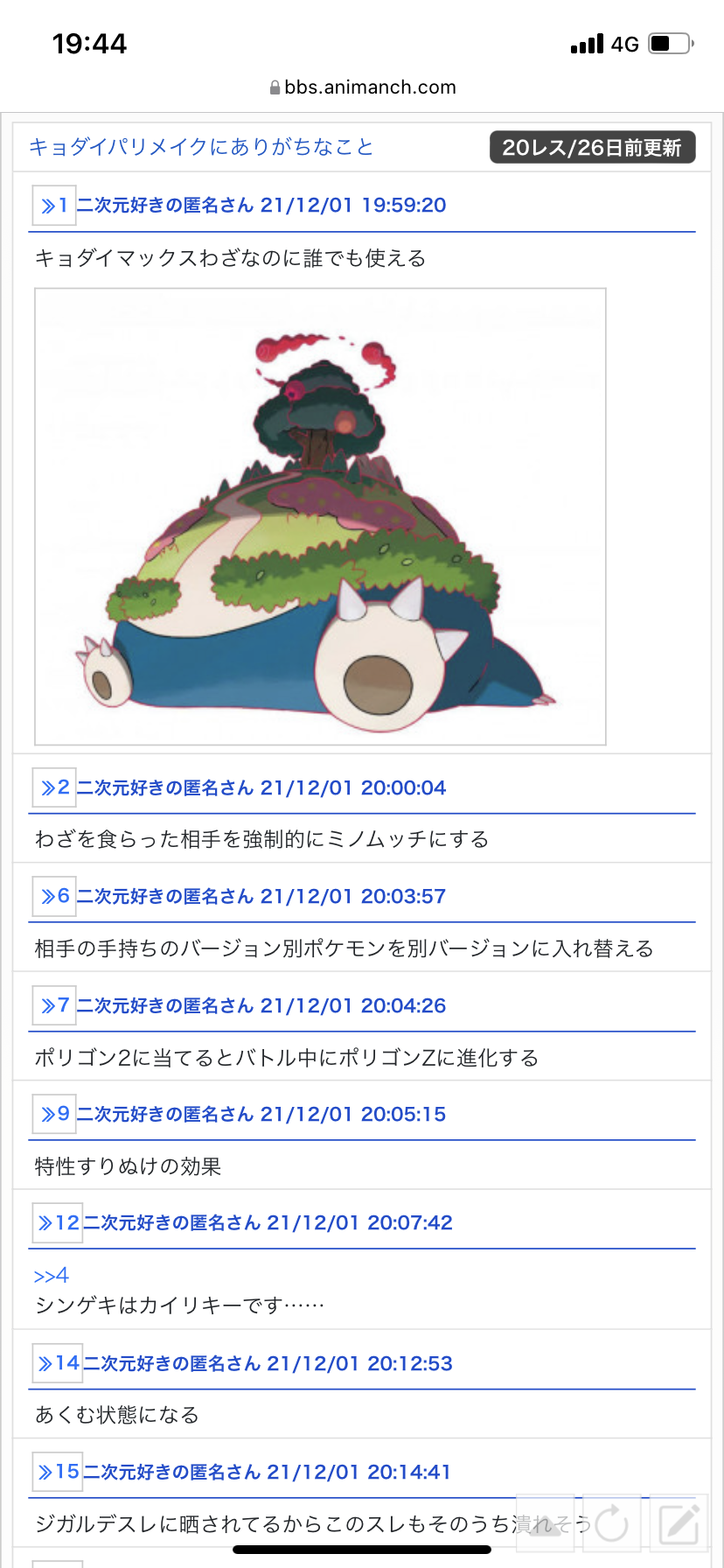Screen dimensions: 724x1568
Task: Tap the >>7 post number button
Action: point(54,1005)
